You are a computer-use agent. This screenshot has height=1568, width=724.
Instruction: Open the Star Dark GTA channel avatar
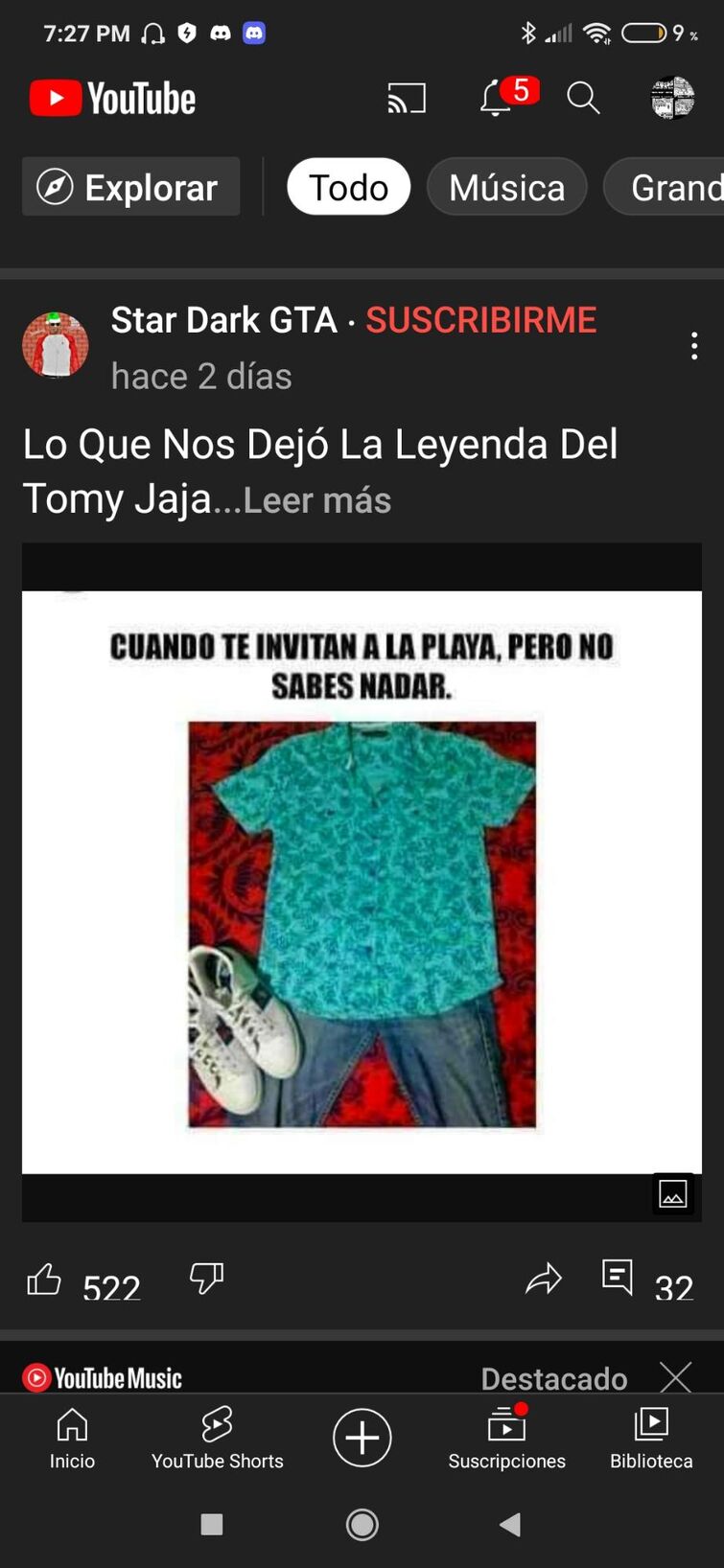(56, 345)
